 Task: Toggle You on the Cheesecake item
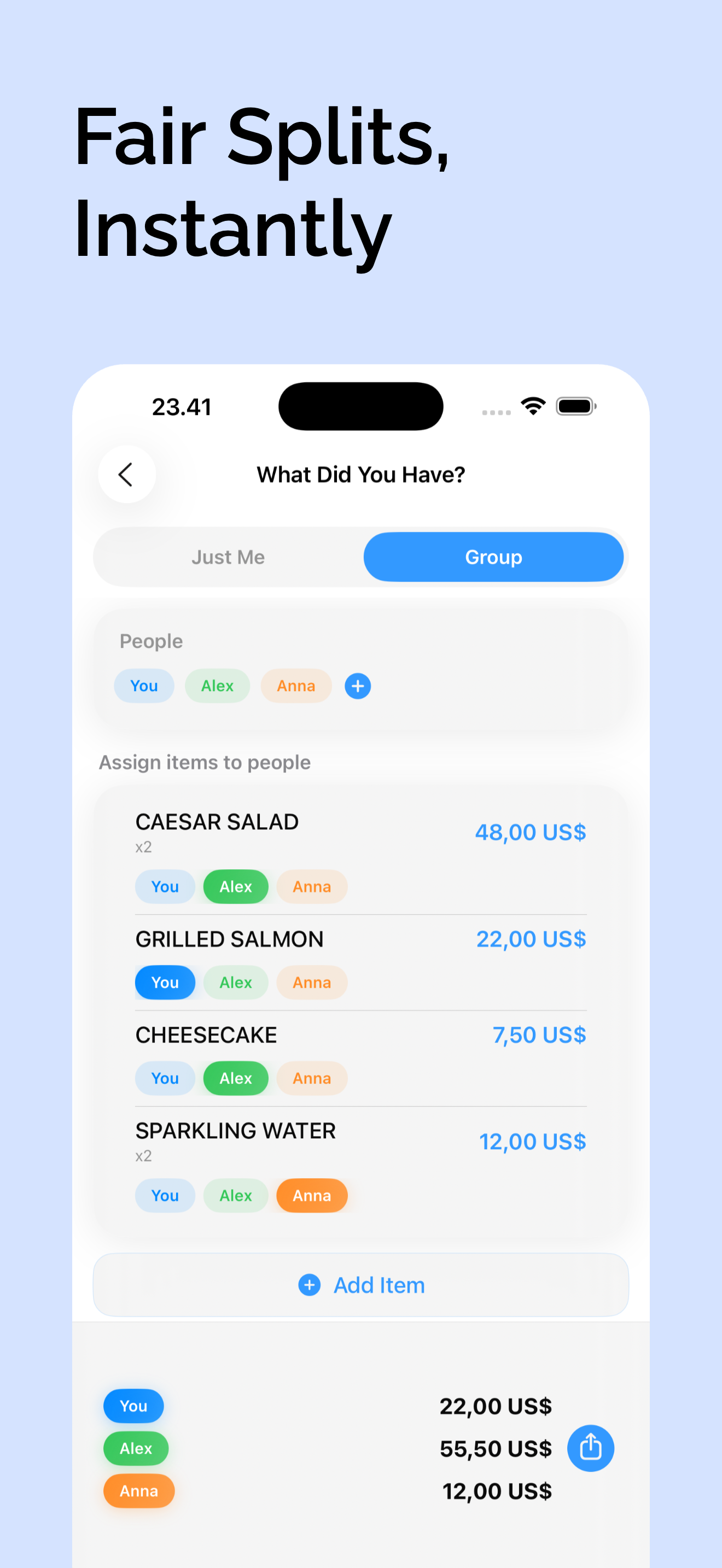tap(165, 1078)
